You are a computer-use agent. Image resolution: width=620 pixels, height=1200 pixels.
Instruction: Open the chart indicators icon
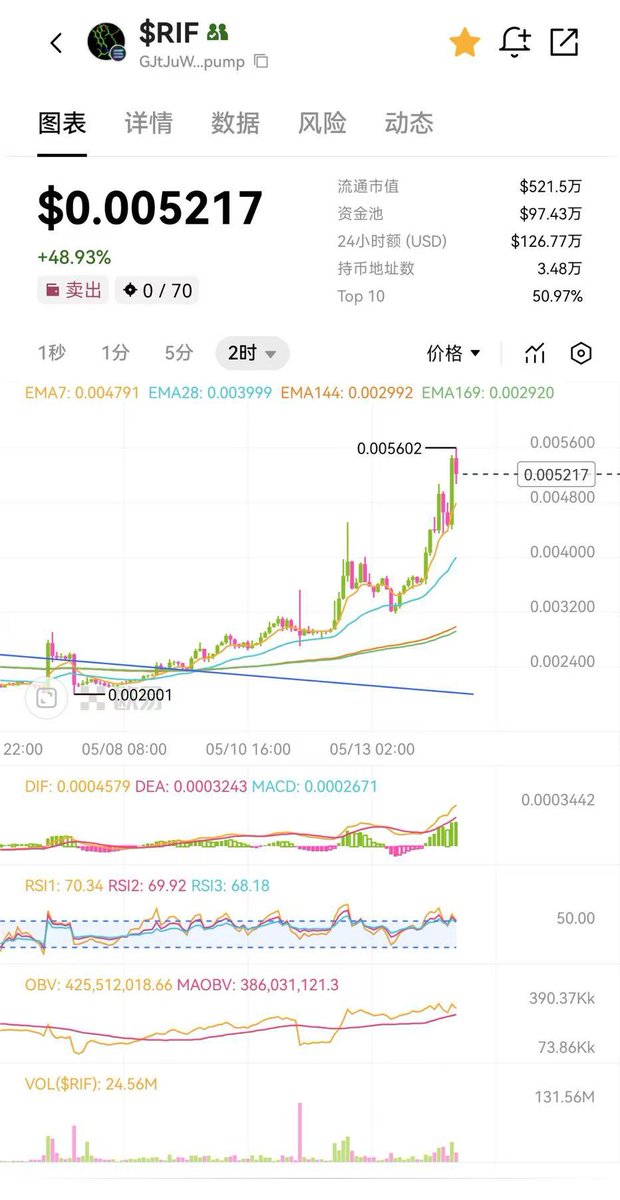535,353
